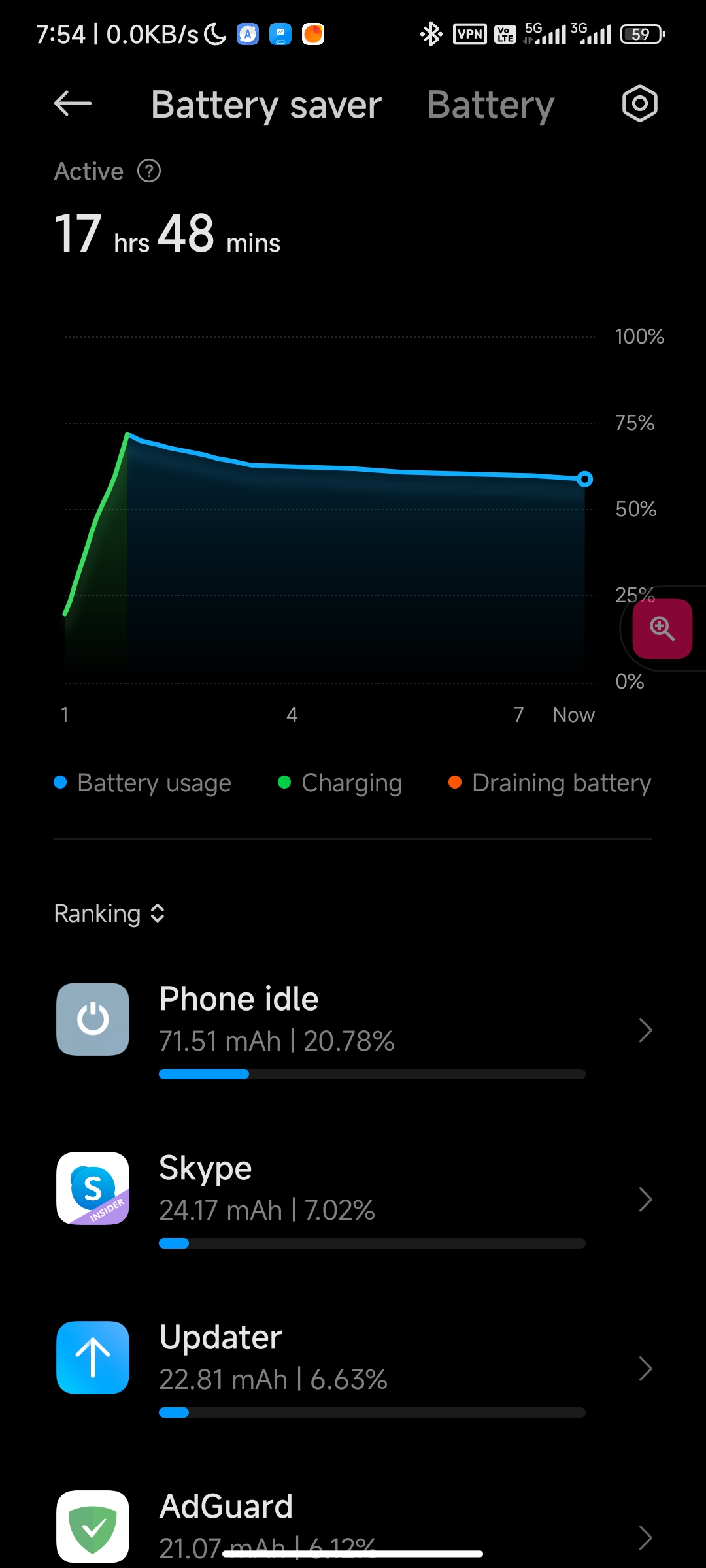Go back using the arrow icon
The image size is (706, 1568).
click(x=73, y=103)
